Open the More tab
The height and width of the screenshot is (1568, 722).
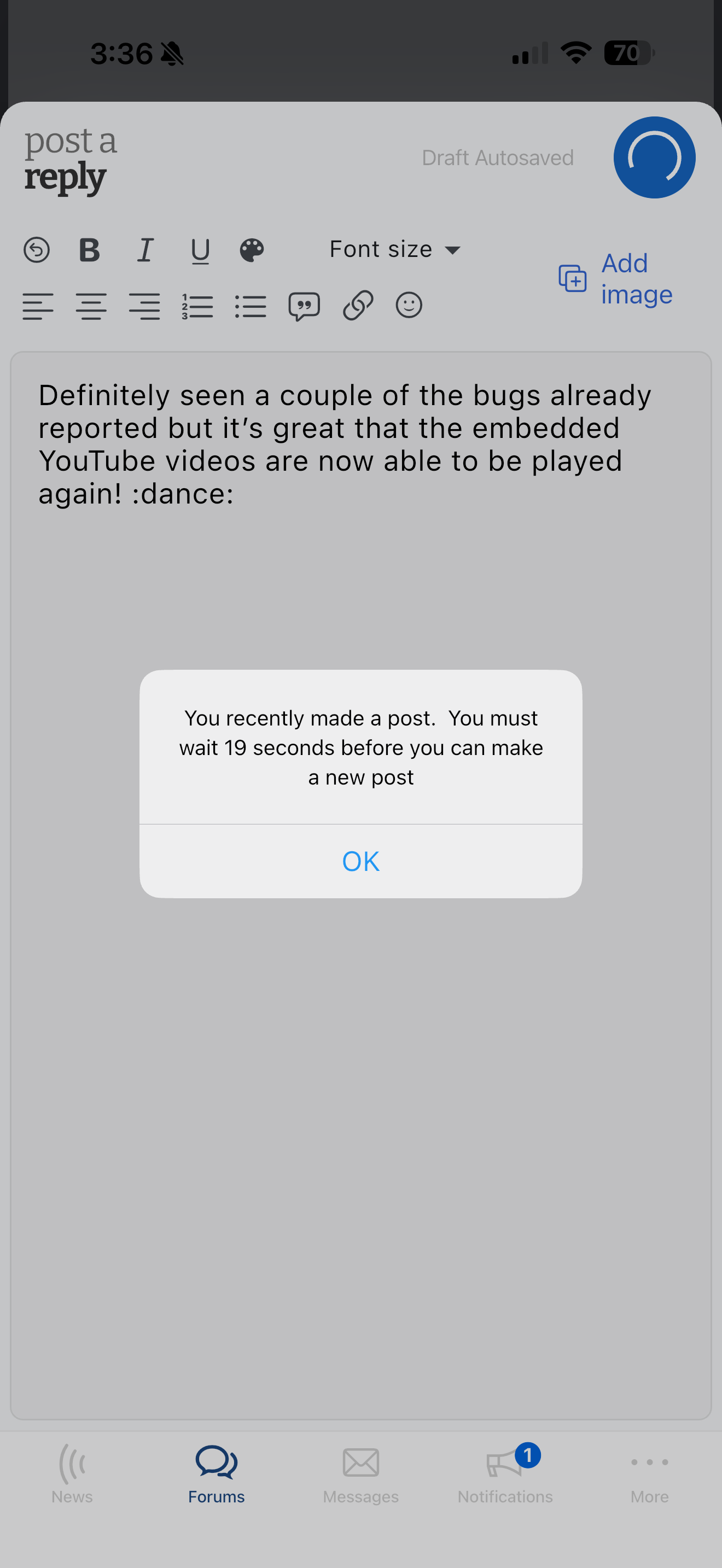649,1473
